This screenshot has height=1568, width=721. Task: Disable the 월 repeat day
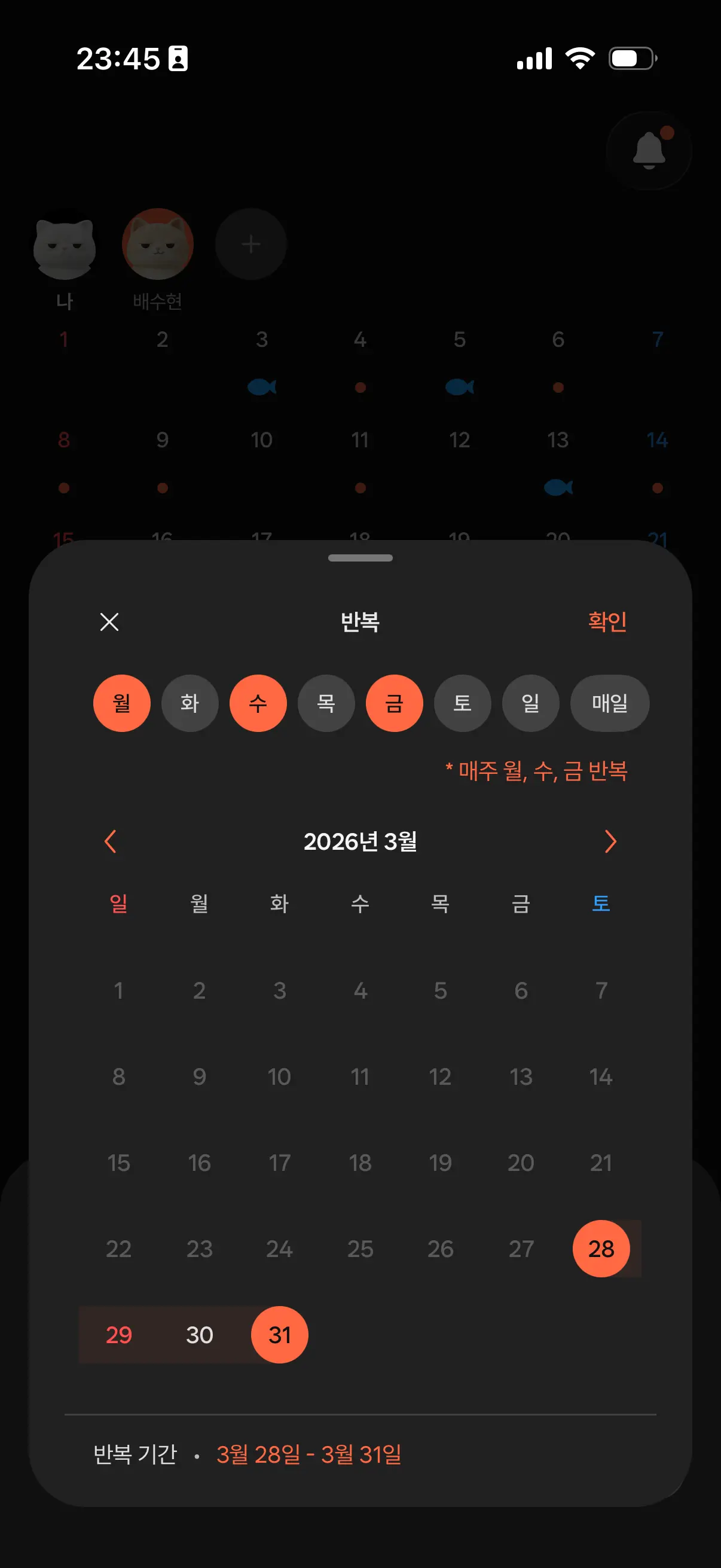click(x=121, y=704)
